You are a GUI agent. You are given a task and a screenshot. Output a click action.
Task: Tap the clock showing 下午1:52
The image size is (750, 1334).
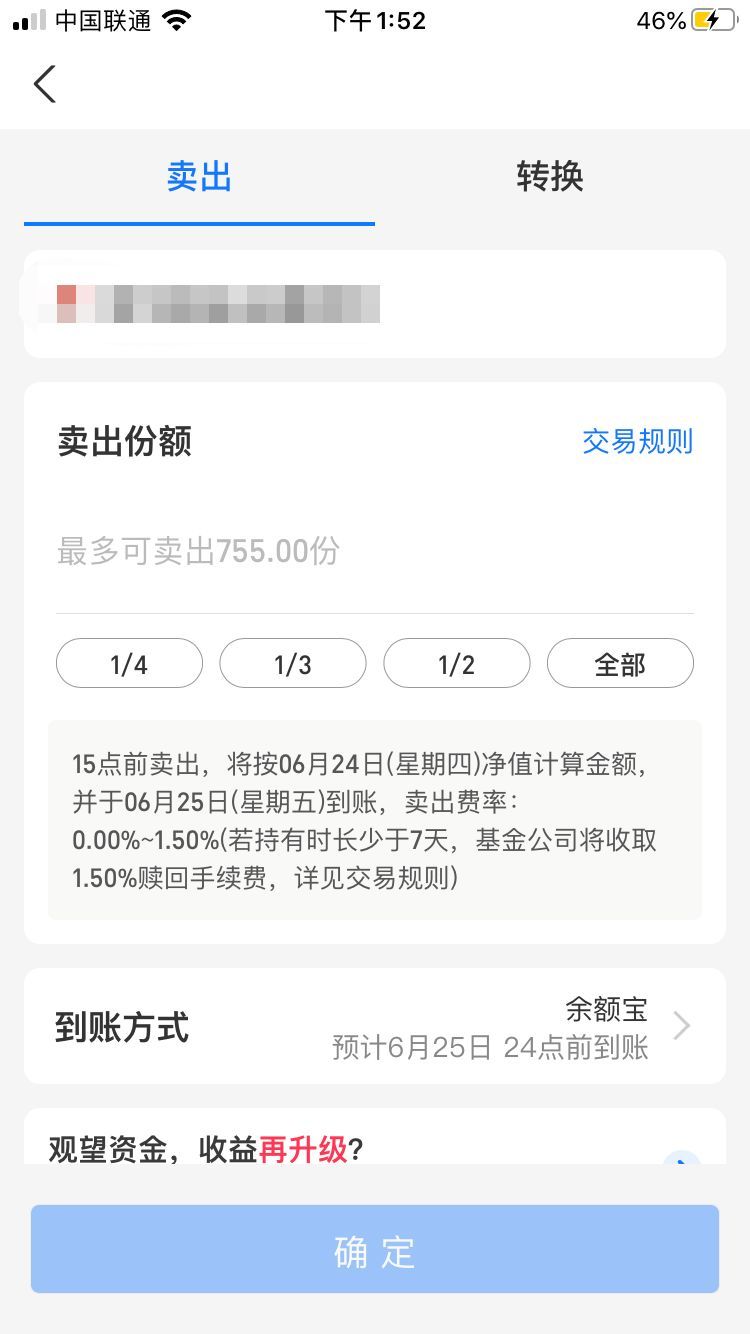point(376,20)
